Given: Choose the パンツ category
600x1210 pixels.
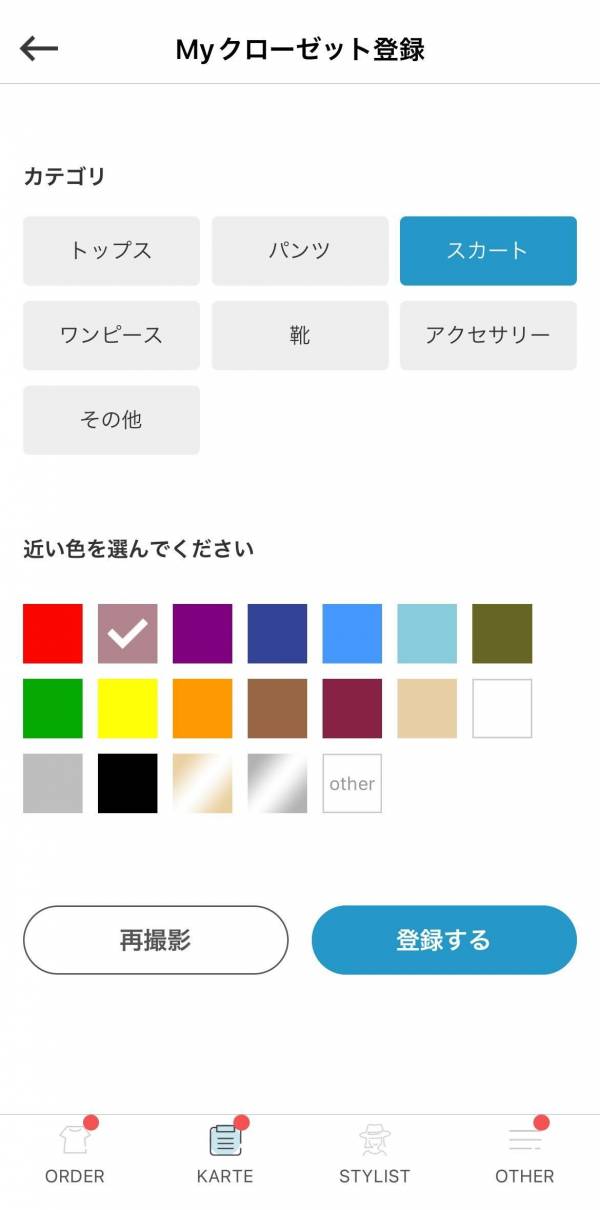Looking at the screenshot, I should [300, 251].
